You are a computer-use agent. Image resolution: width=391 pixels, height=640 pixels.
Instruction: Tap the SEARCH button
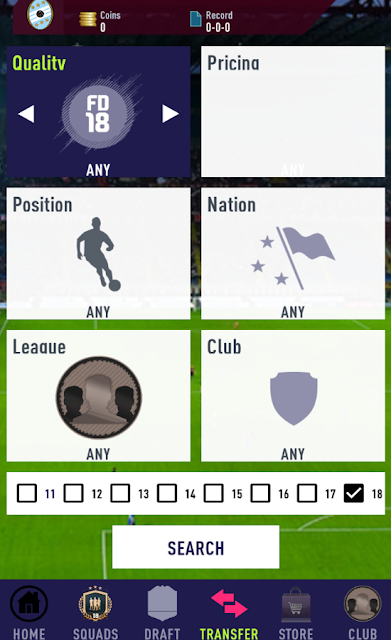click(x=196, y=547)
